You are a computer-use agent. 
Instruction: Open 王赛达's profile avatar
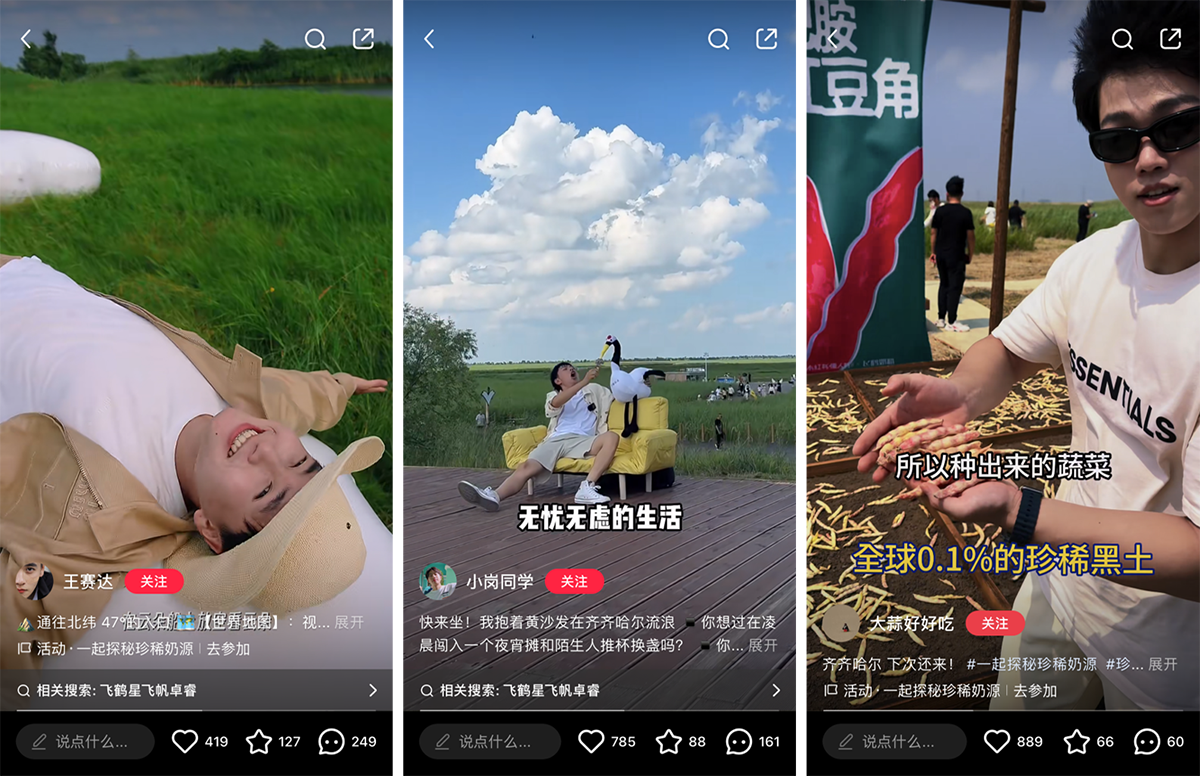pyautogui.click(x=34, y=581)
